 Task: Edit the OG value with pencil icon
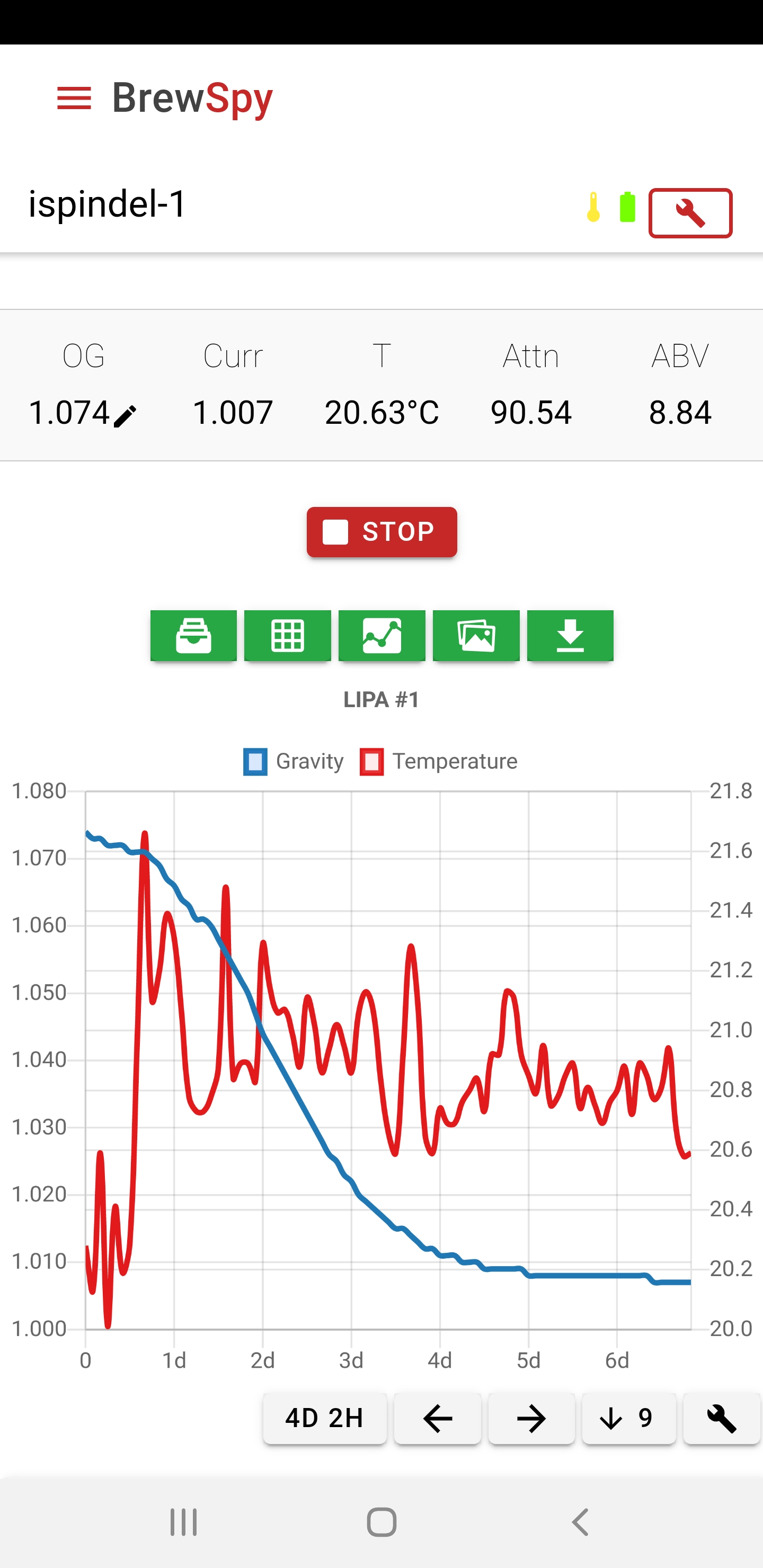[125, 416]
